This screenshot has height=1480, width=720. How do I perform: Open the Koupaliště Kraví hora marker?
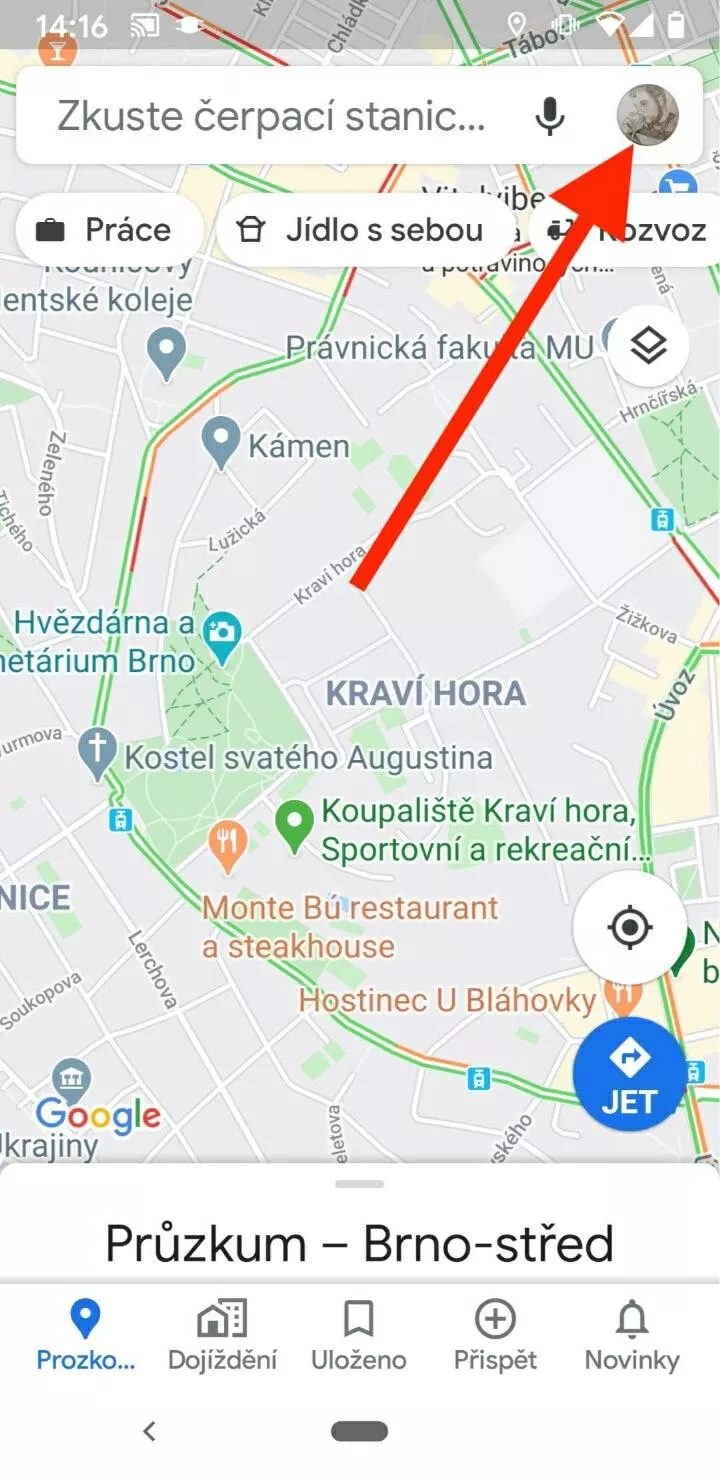294,828
